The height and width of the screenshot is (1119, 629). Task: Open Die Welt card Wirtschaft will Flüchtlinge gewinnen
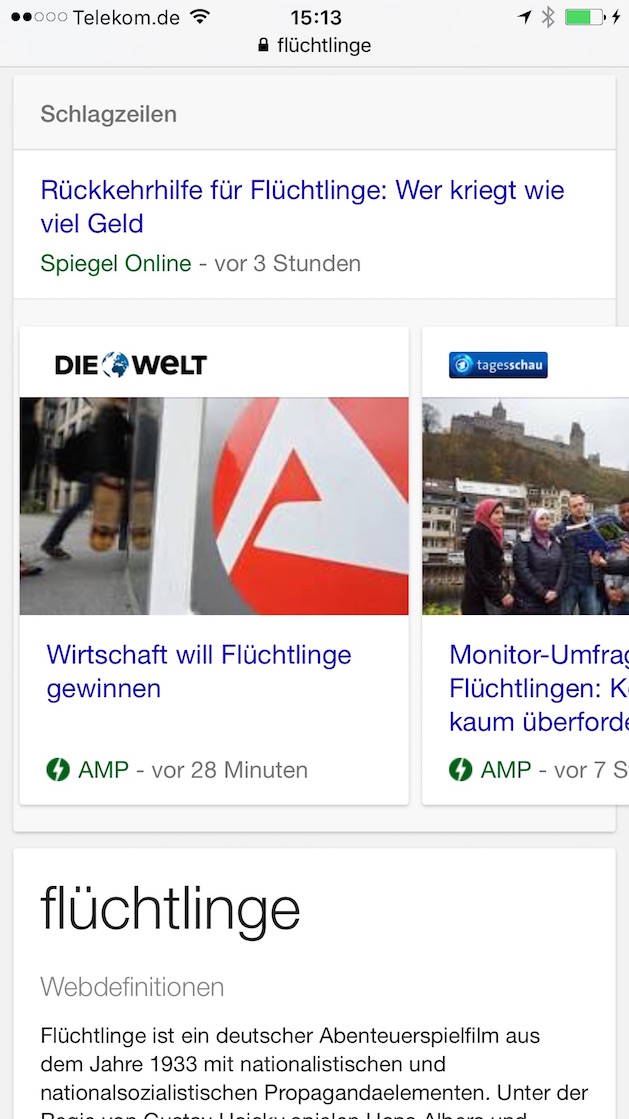coord(214,566)
